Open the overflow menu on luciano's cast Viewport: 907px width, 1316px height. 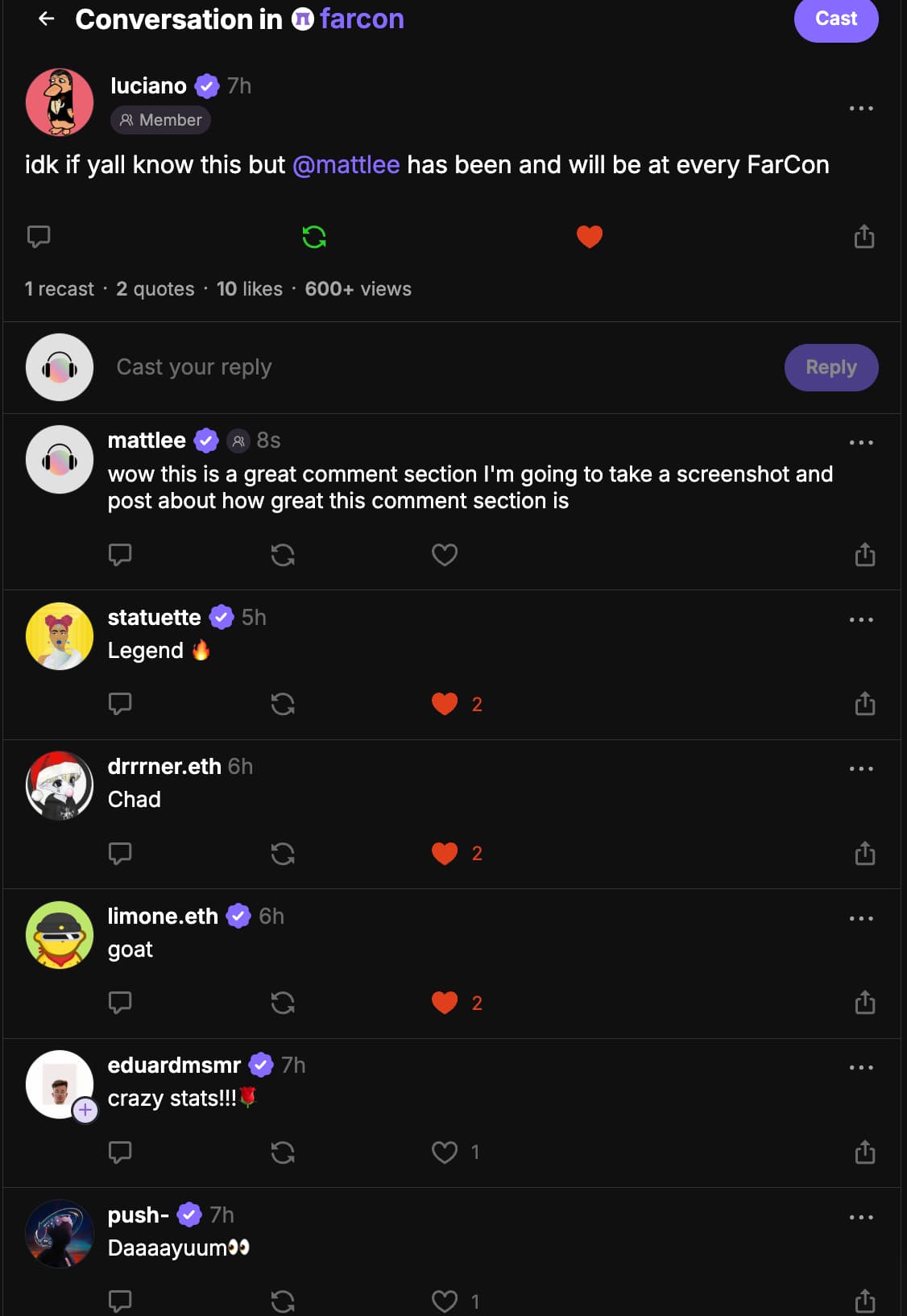[x=860, y=108]
